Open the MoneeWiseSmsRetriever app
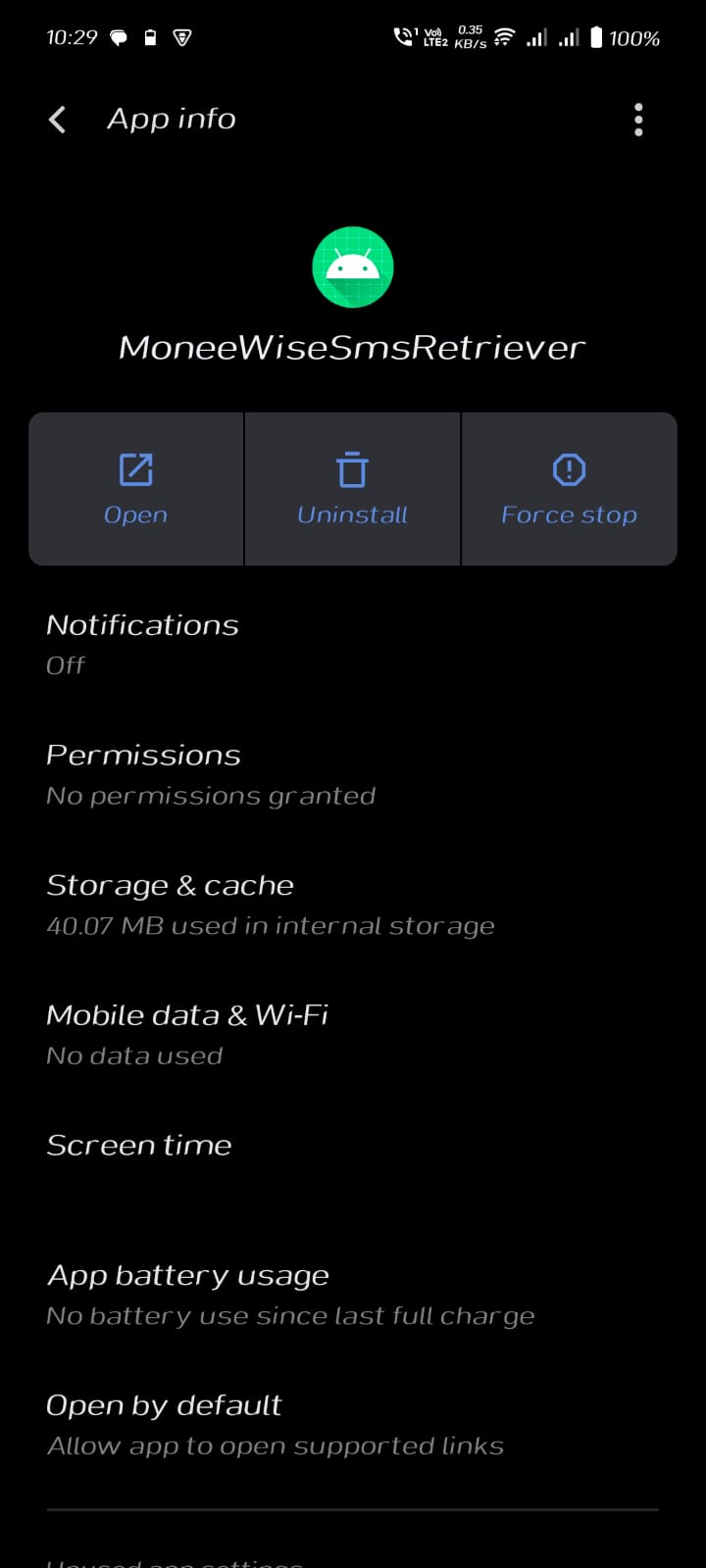Image resolution: width=706 pixels, height=1568 pixels. pos(136,489)
